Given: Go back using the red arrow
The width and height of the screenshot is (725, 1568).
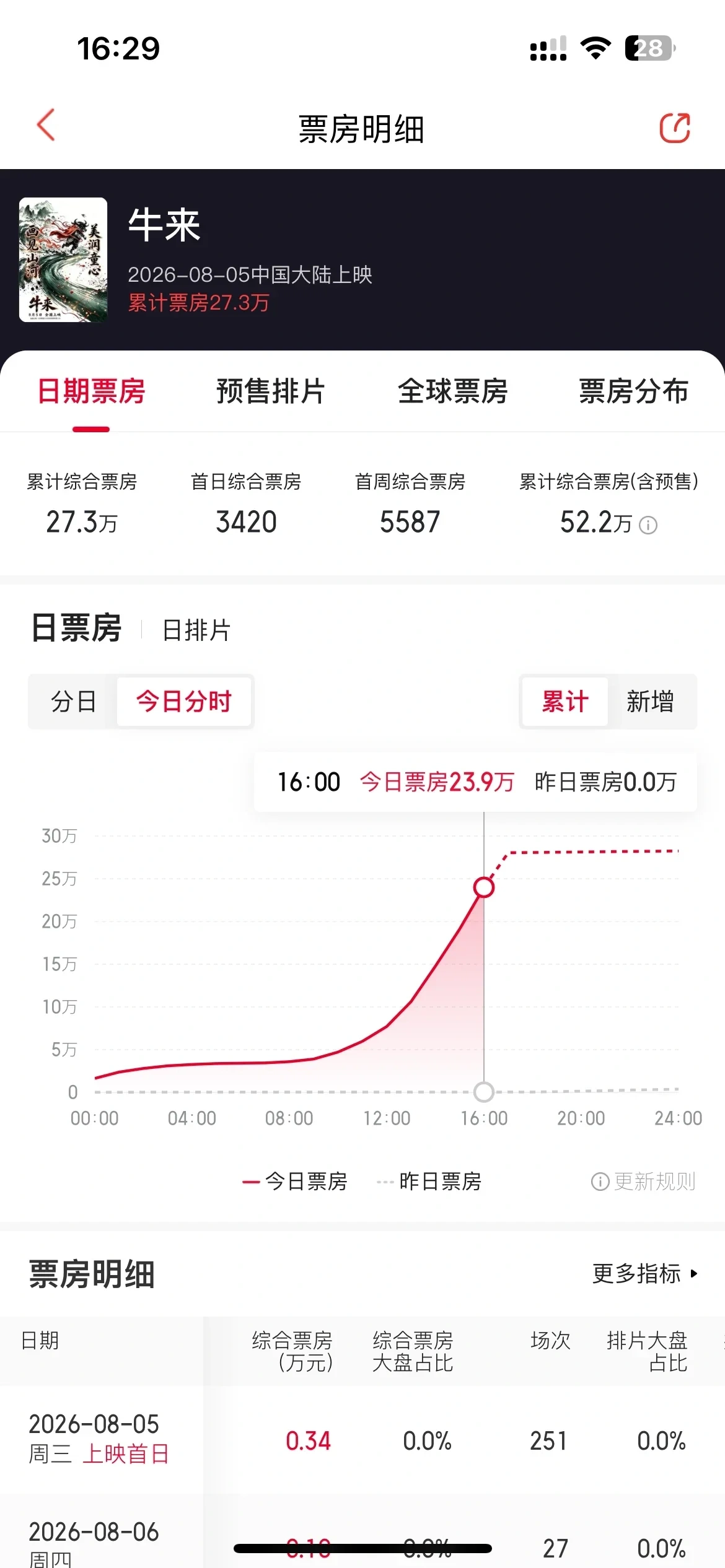Looking at the screenshot, I should pyautogui.click(x=46, y=126).
